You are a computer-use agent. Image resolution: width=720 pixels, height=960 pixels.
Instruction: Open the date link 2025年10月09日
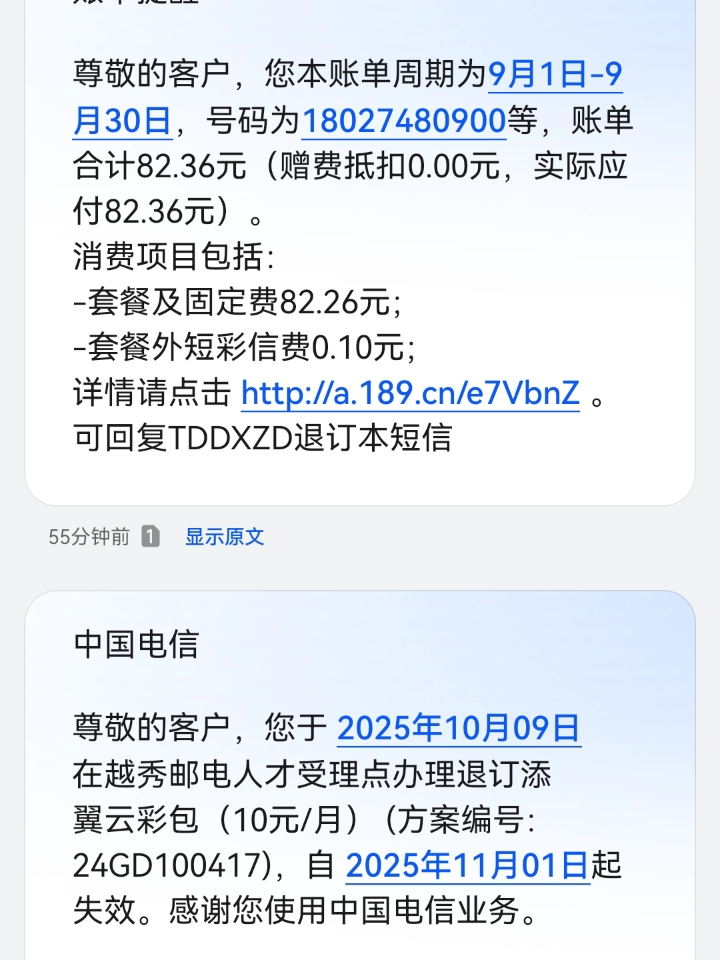coord(458,728)
